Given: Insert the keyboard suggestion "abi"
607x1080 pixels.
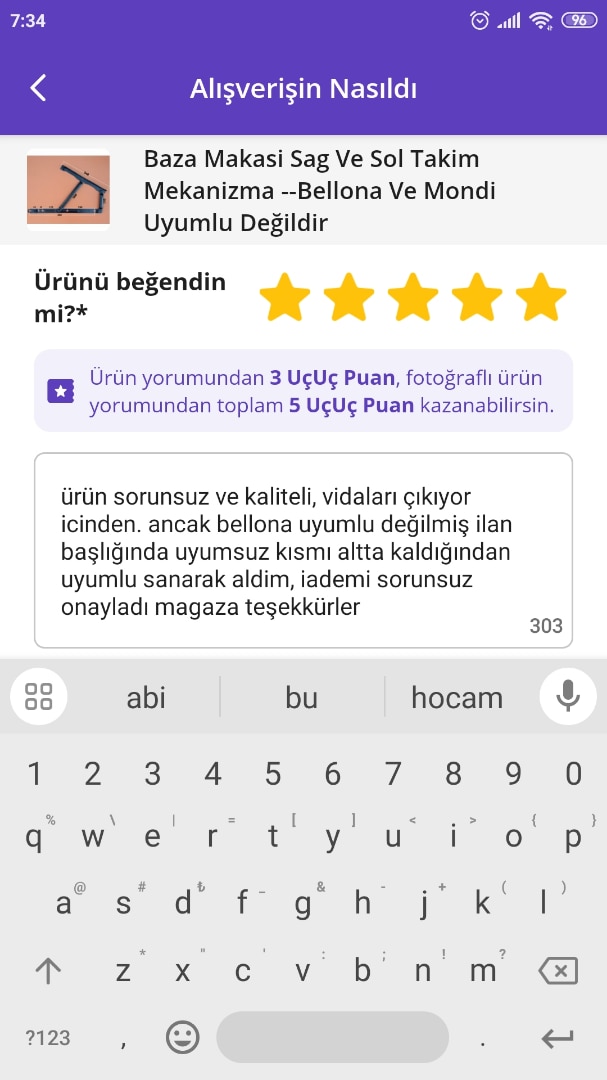Looking at the screenshot, I should tap(146, 697).
